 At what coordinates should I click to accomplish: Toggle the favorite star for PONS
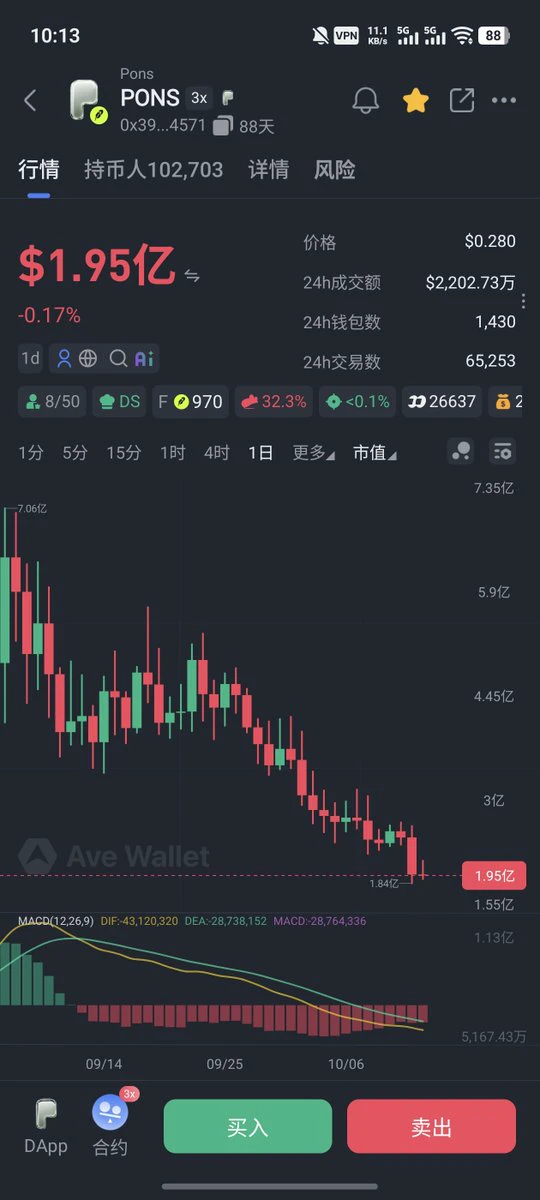point(415,100)
